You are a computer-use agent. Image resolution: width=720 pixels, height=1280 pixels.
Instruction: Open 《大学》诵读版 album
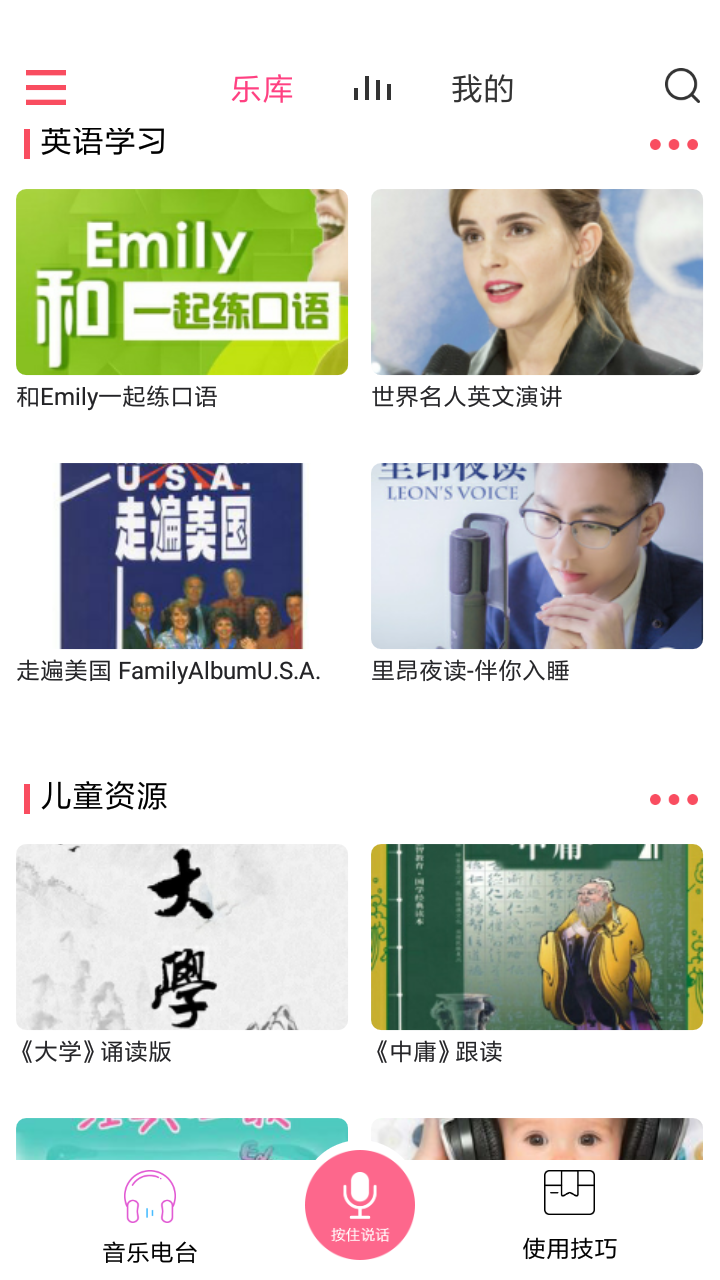(182, 937)
